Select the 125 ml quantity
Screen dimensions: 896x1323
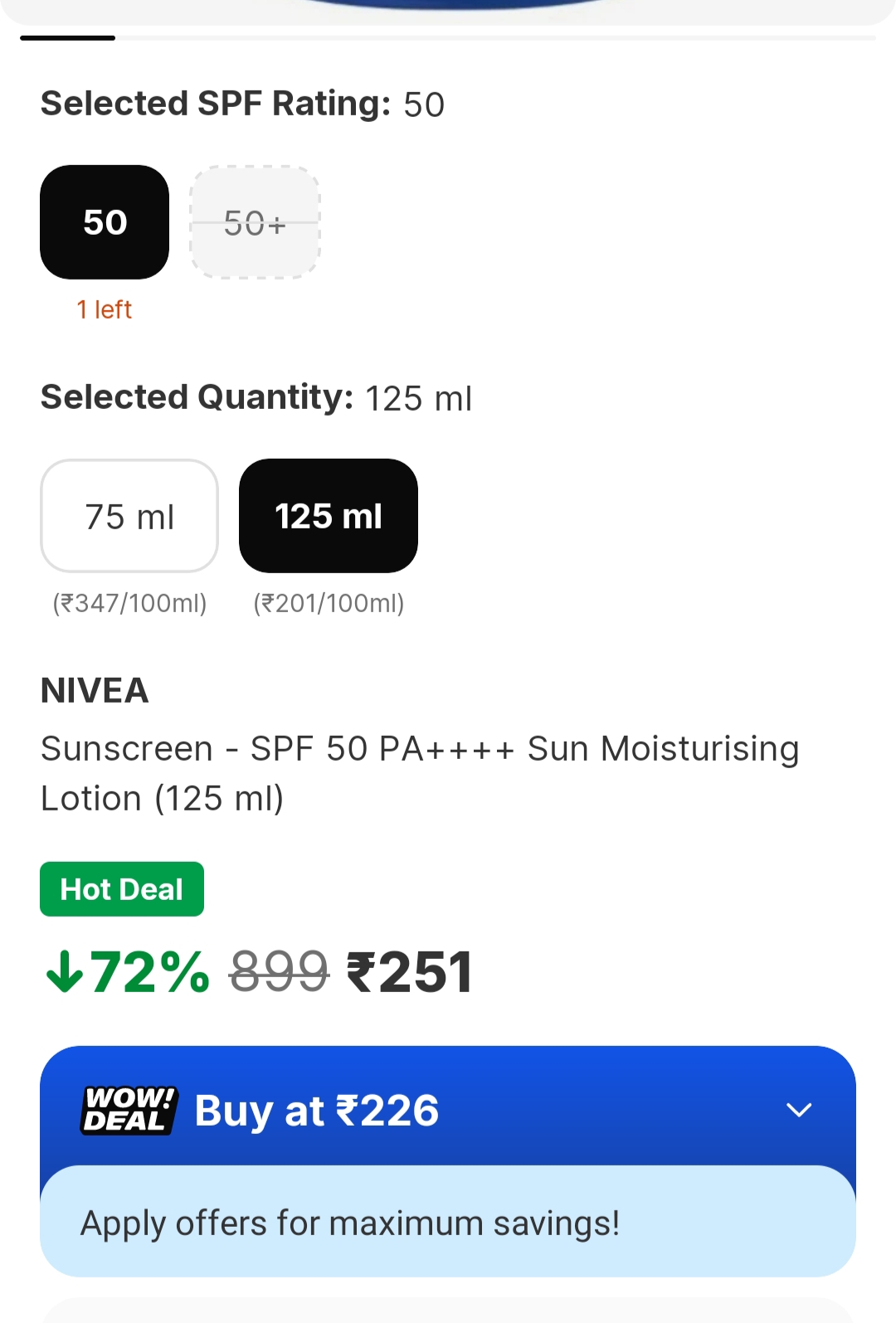pos(329,516)
